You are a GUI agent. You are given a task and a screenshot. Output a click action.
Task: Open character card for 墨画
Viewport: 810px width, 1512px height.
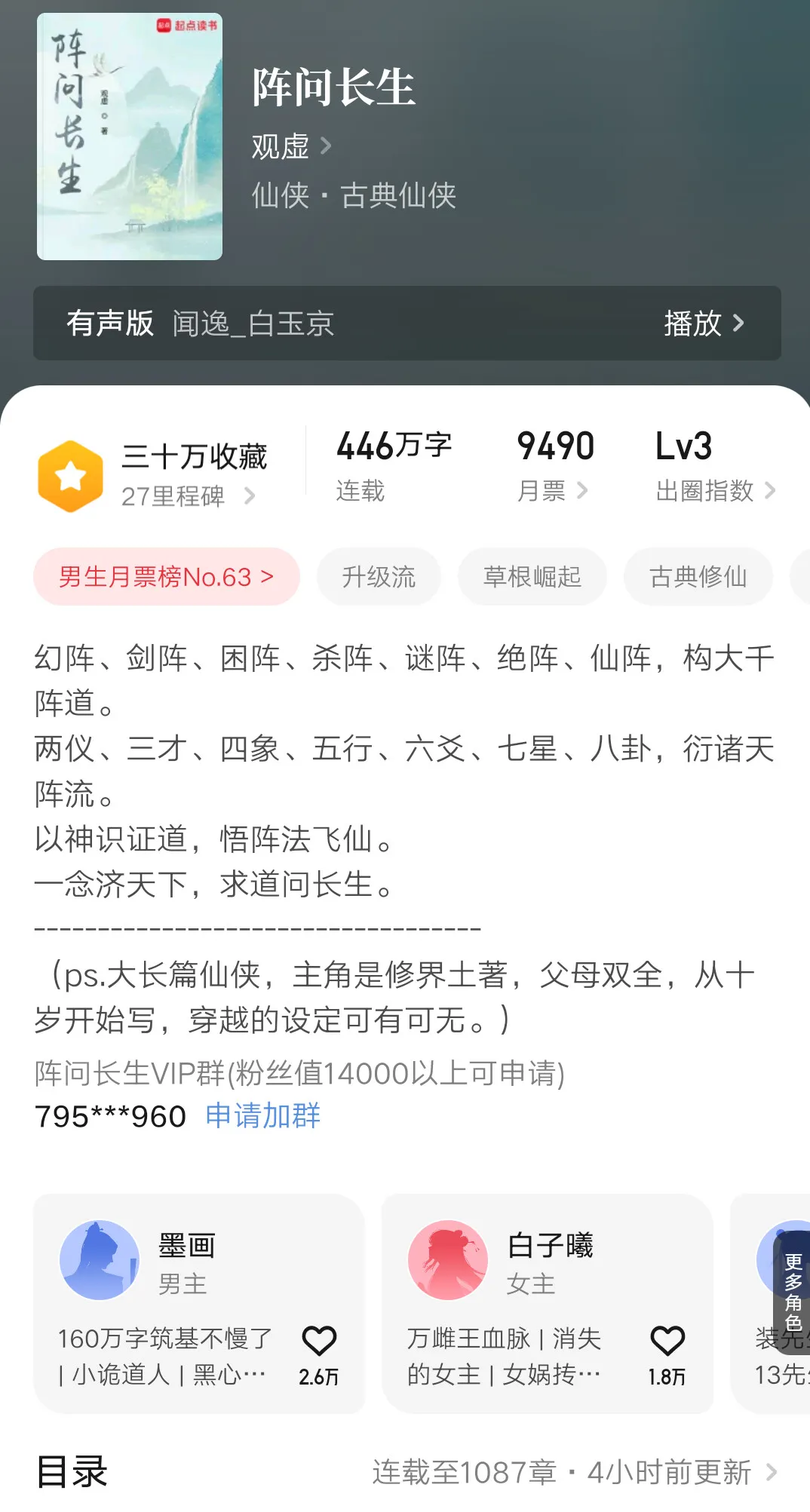coord(186,1259)
